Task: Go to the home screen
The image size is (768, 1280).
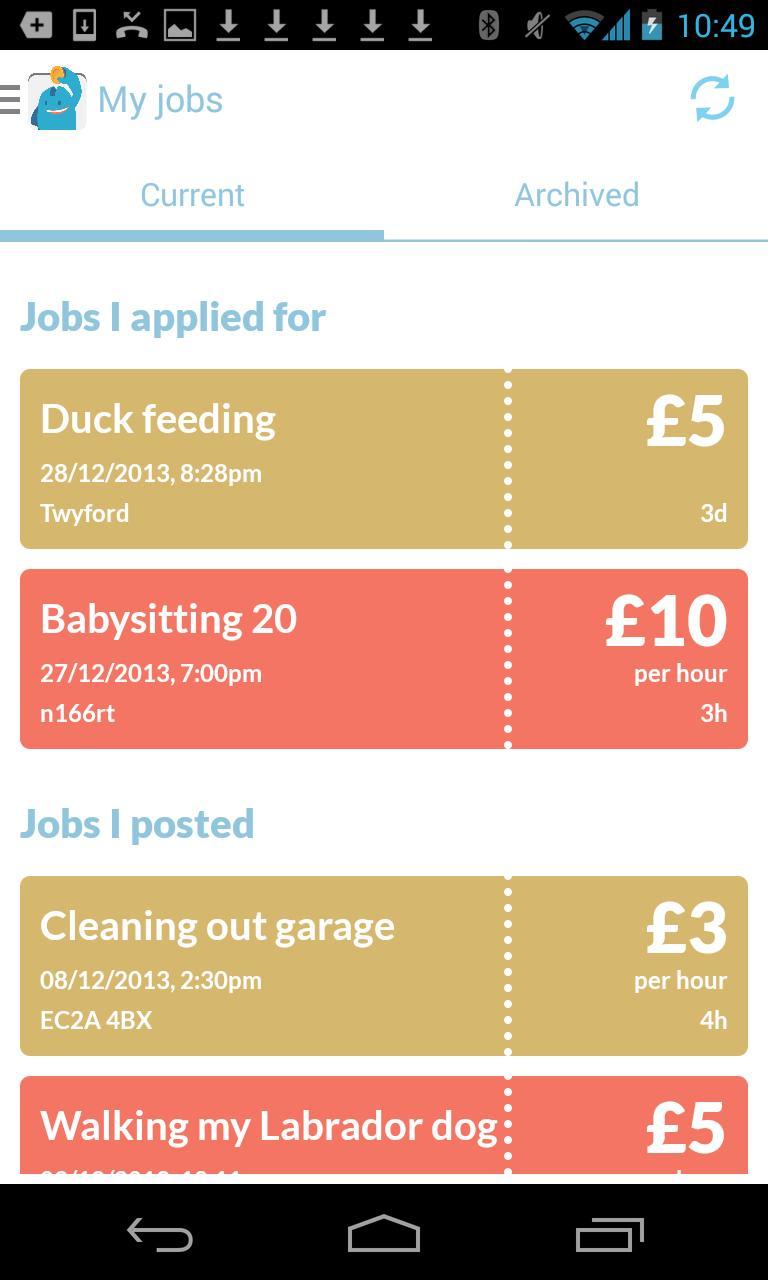Action: click(x=384, y=1235)
